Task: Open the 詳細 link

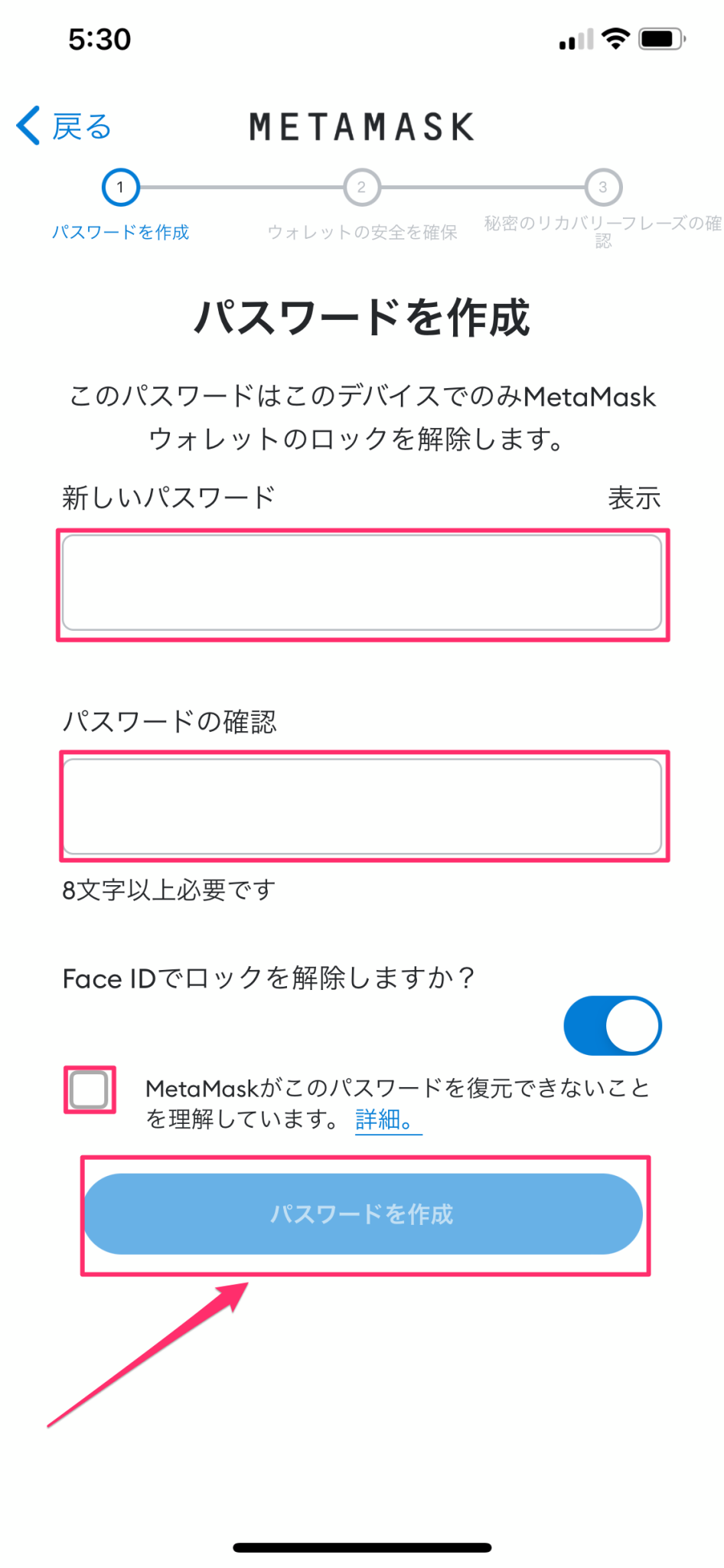Action: click(388, 1120)
